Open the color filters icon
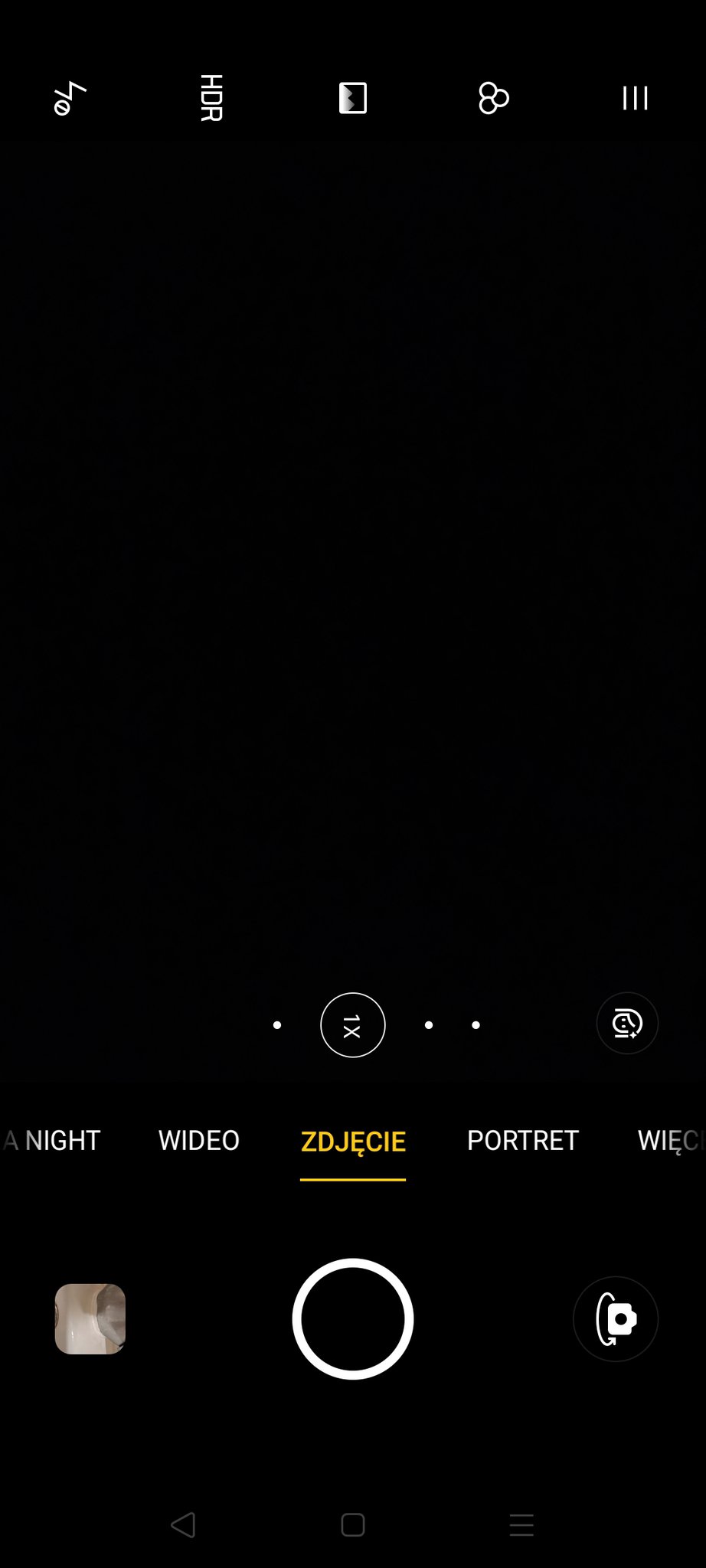706x1568 pixels. [x=494, y=98]
